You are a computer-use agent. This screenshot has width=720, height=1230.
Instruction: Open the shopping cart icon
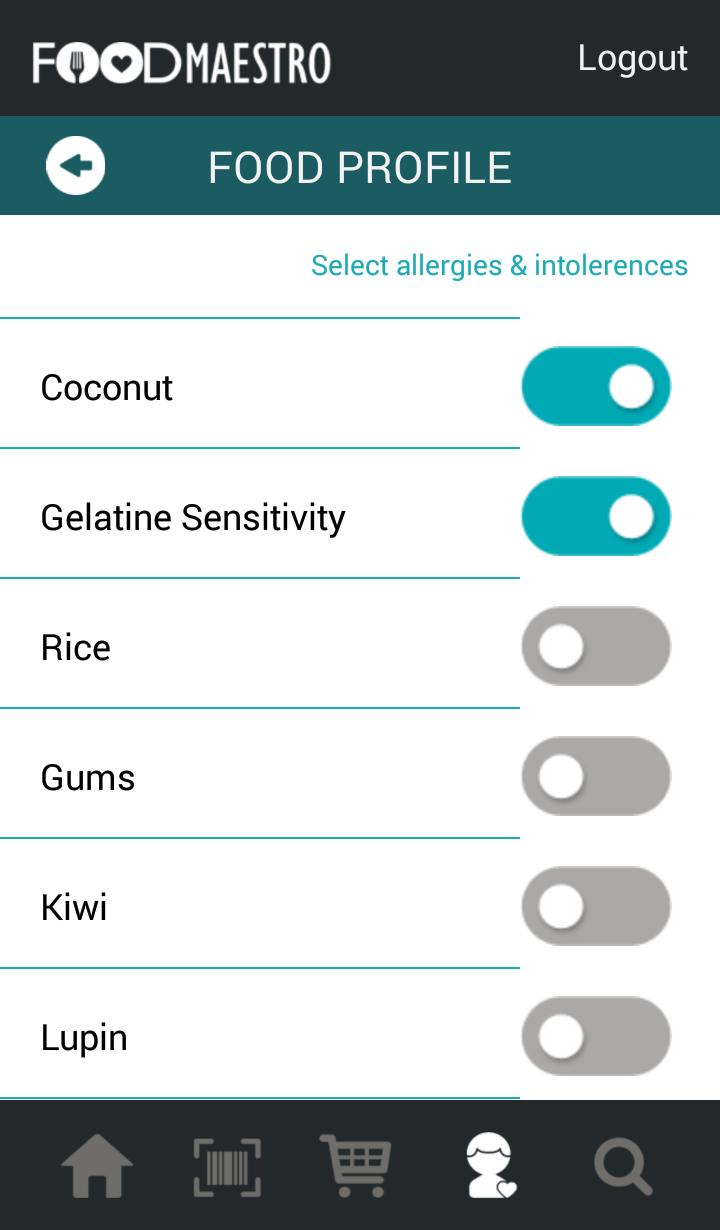click(x=357, y=1164)
